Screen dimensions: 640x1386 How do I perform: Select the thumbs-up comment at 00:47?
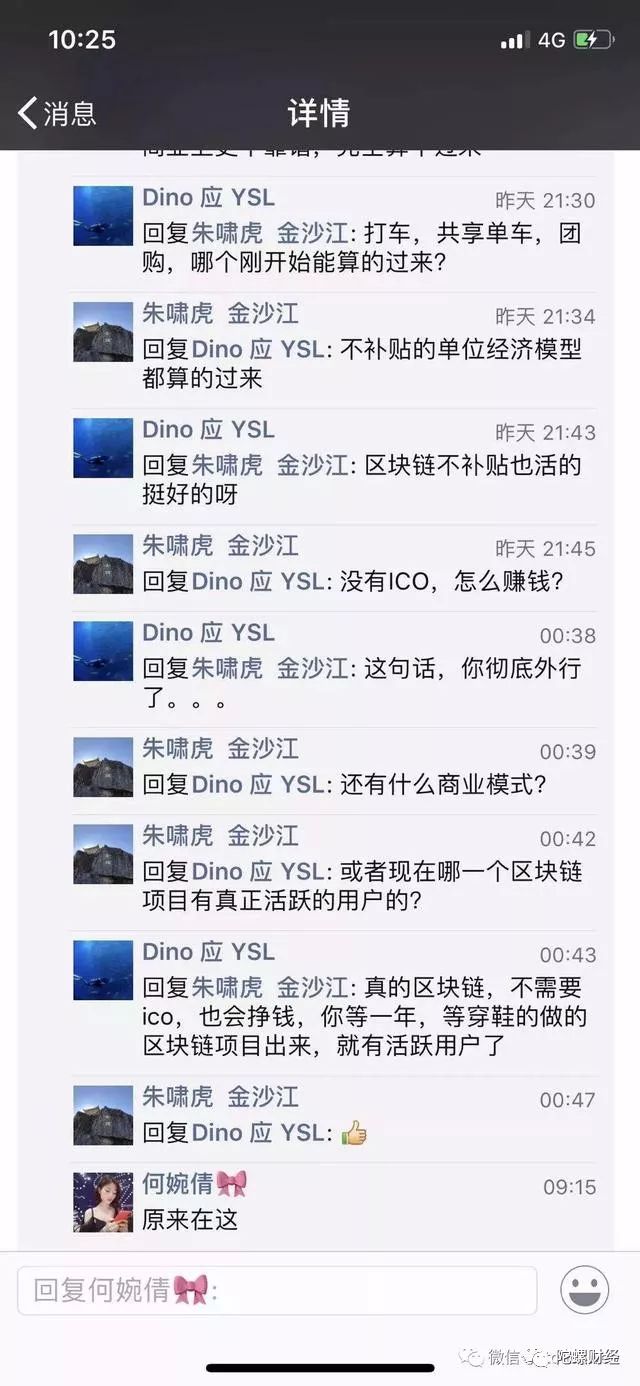tap(255, 1132)
